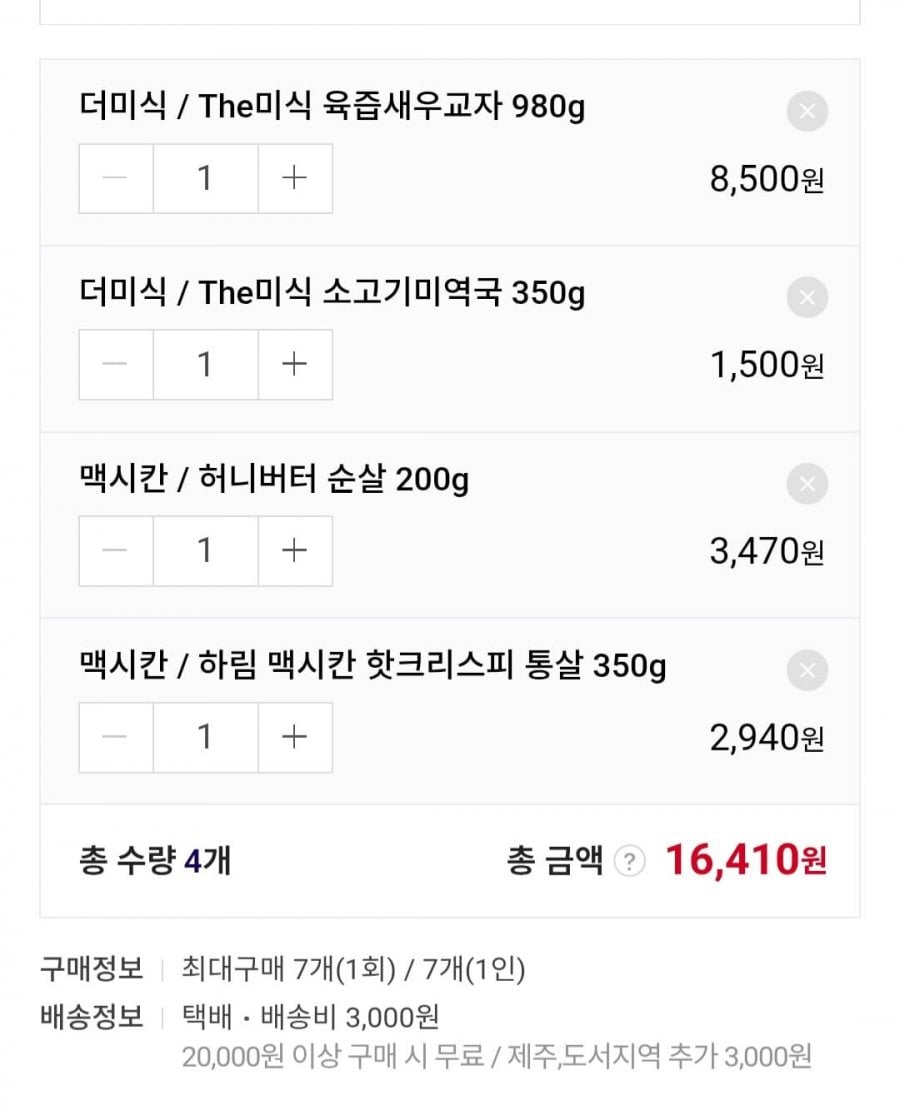Decrease quantity of 육즙새우교자 980g
The image size is (900, 1115).
point(116,178)
